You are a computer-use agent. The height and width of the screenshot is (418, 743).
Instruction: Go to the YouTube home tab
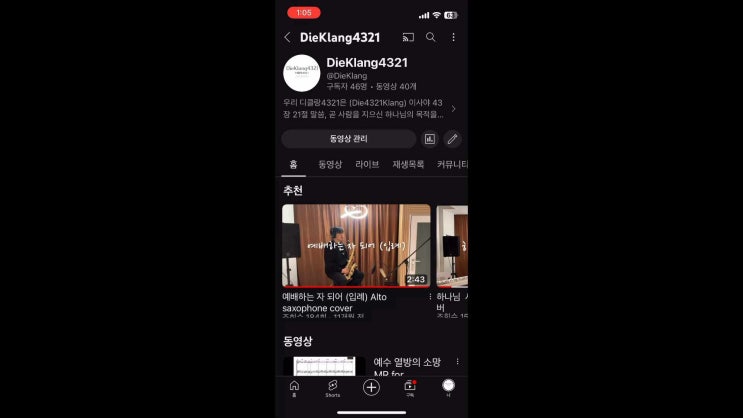[x=294, y=388]
